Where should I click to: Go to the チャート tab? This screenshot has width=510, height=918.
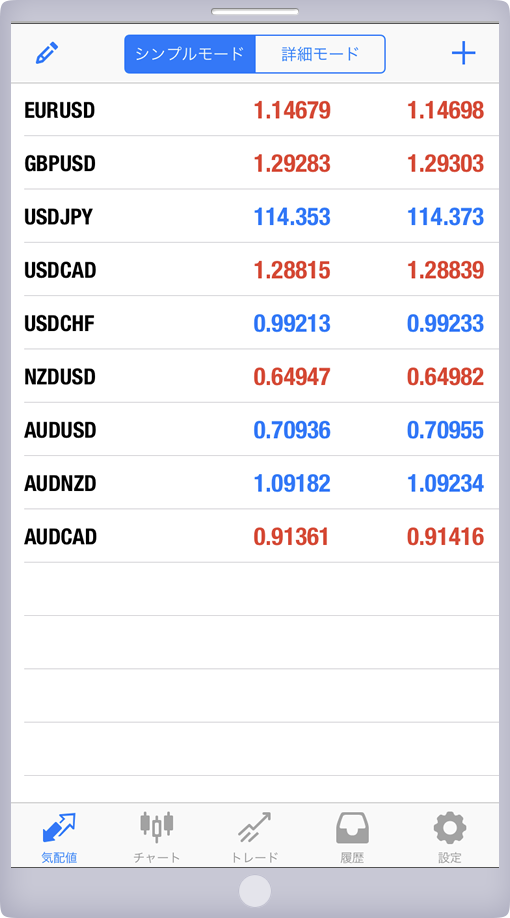[x=157, y=836]
